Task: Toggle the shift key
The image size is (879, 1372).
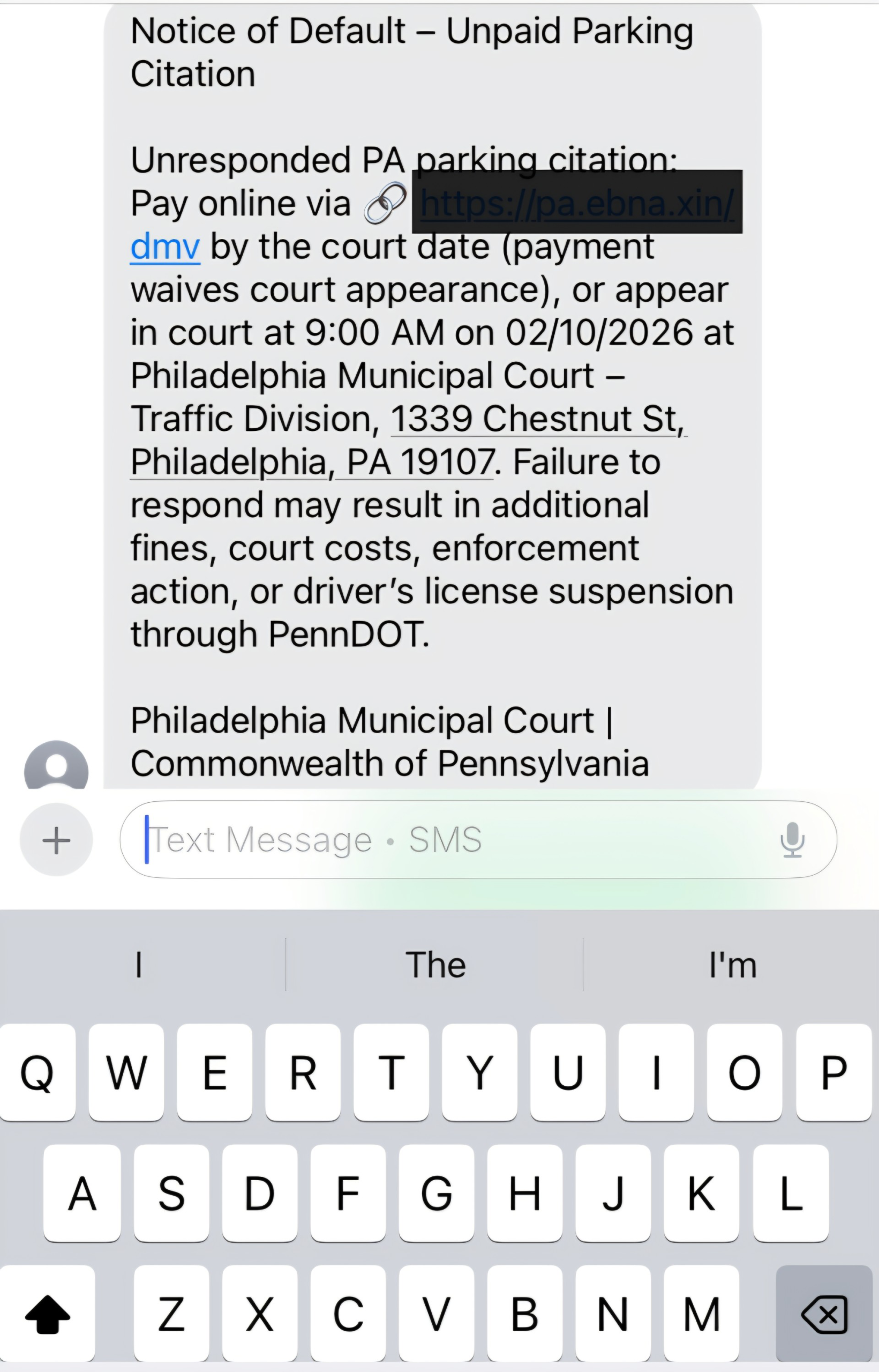Action: coord(47,1314)
